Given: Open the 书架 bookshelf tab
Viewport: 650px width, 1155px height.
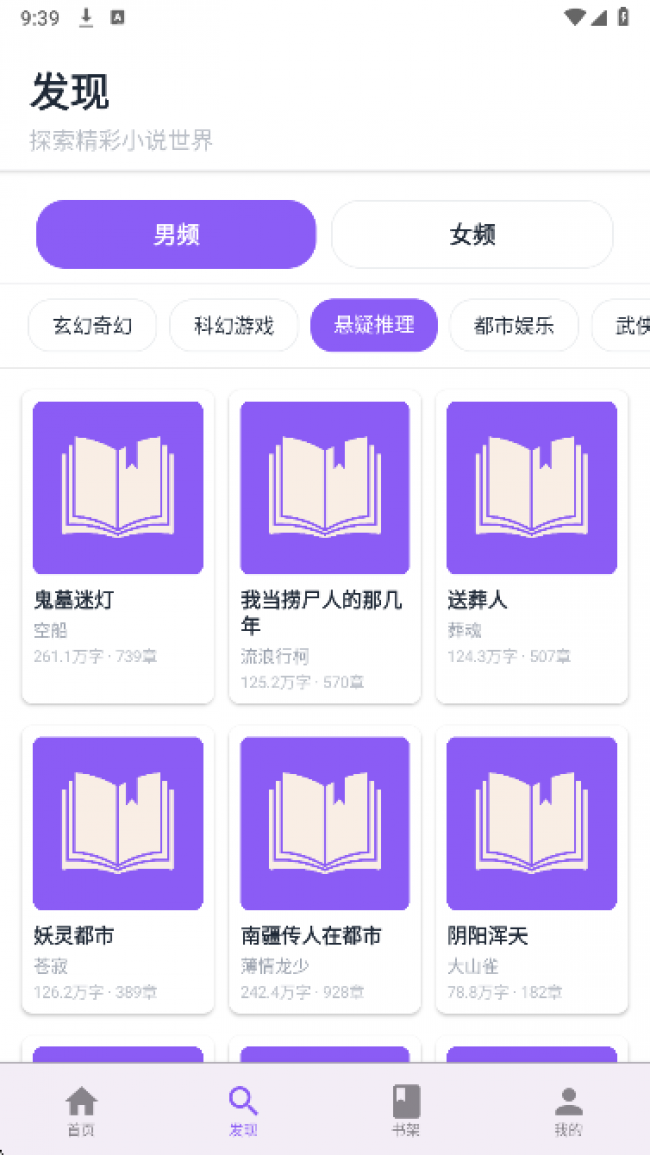Looking at the screenshot, I should coord(406,1110).
